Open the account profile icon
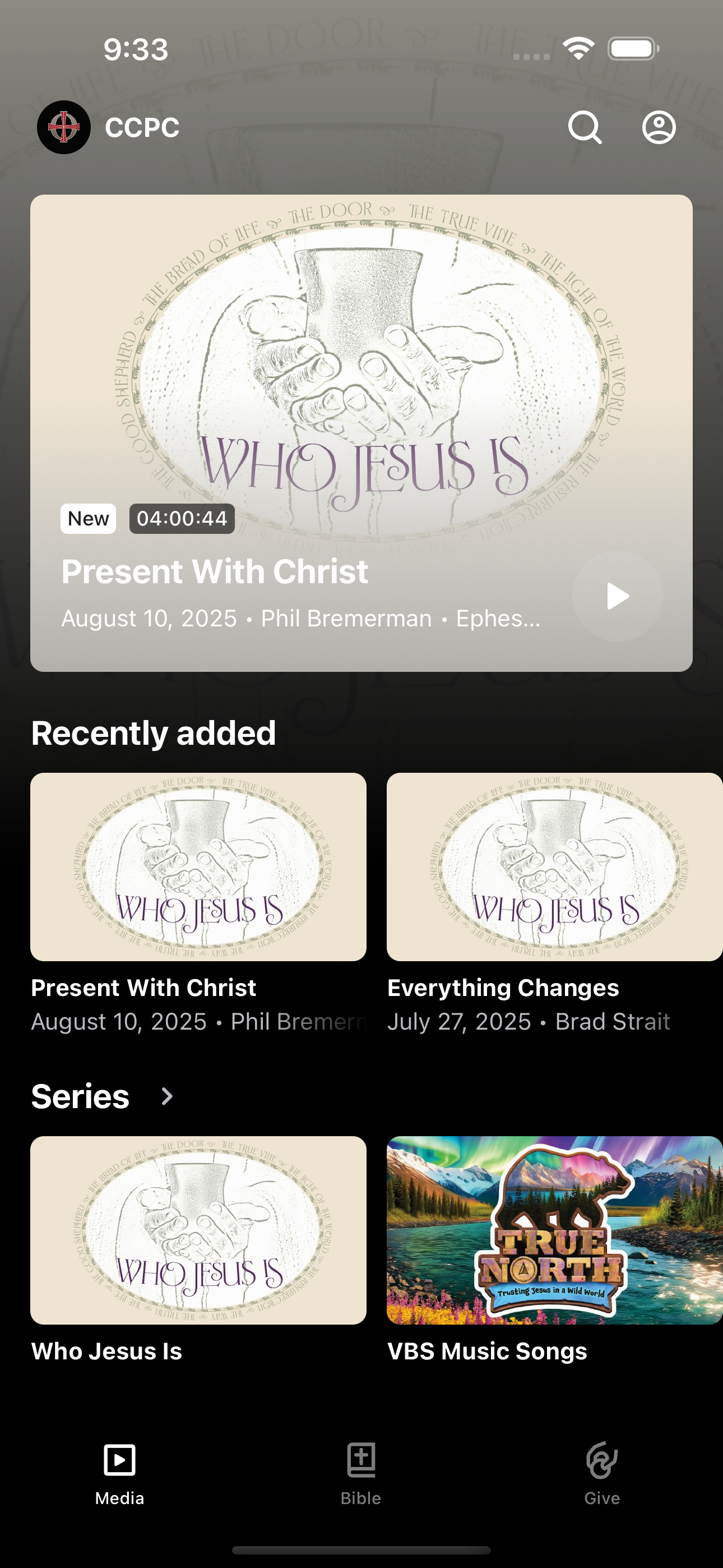 (x=659, y=127)
